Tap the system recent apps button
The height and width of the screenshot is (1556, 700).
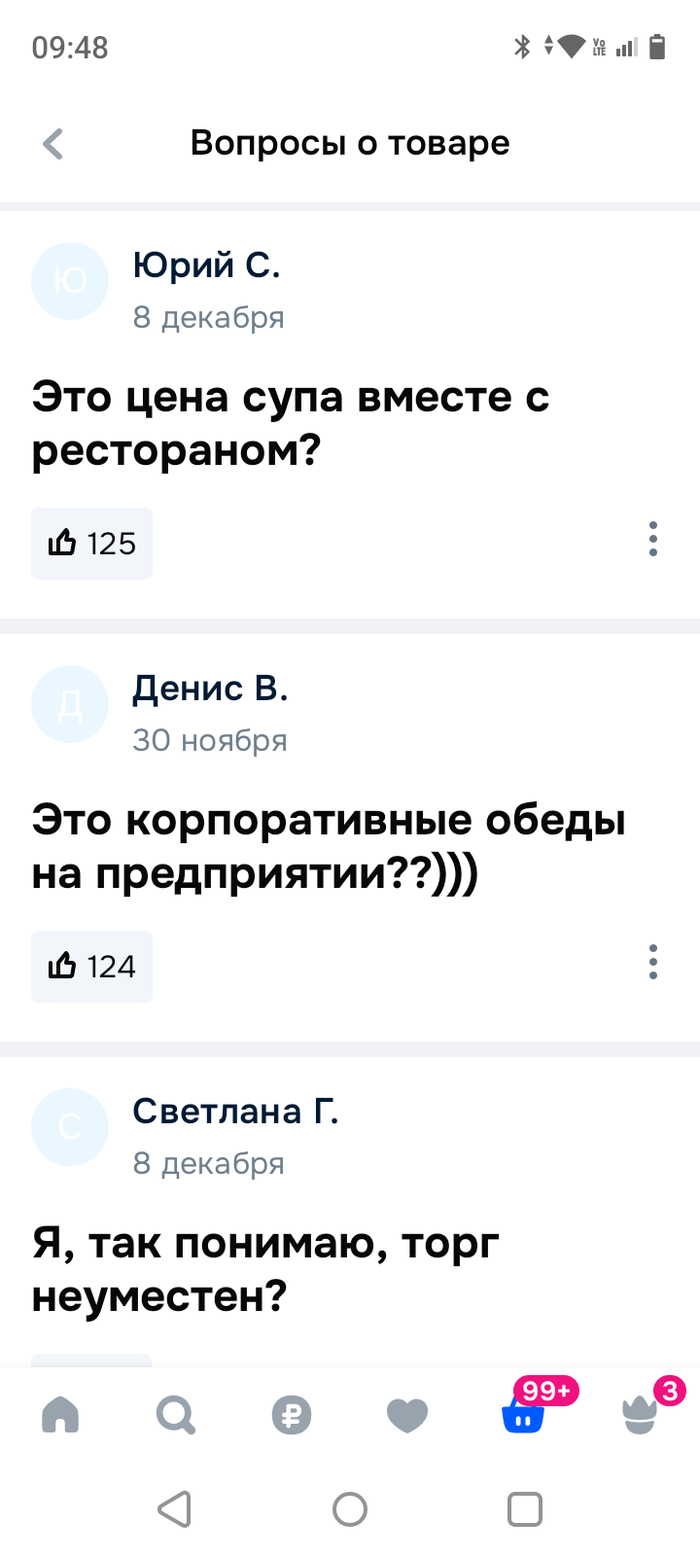[x=524, y=1508]
